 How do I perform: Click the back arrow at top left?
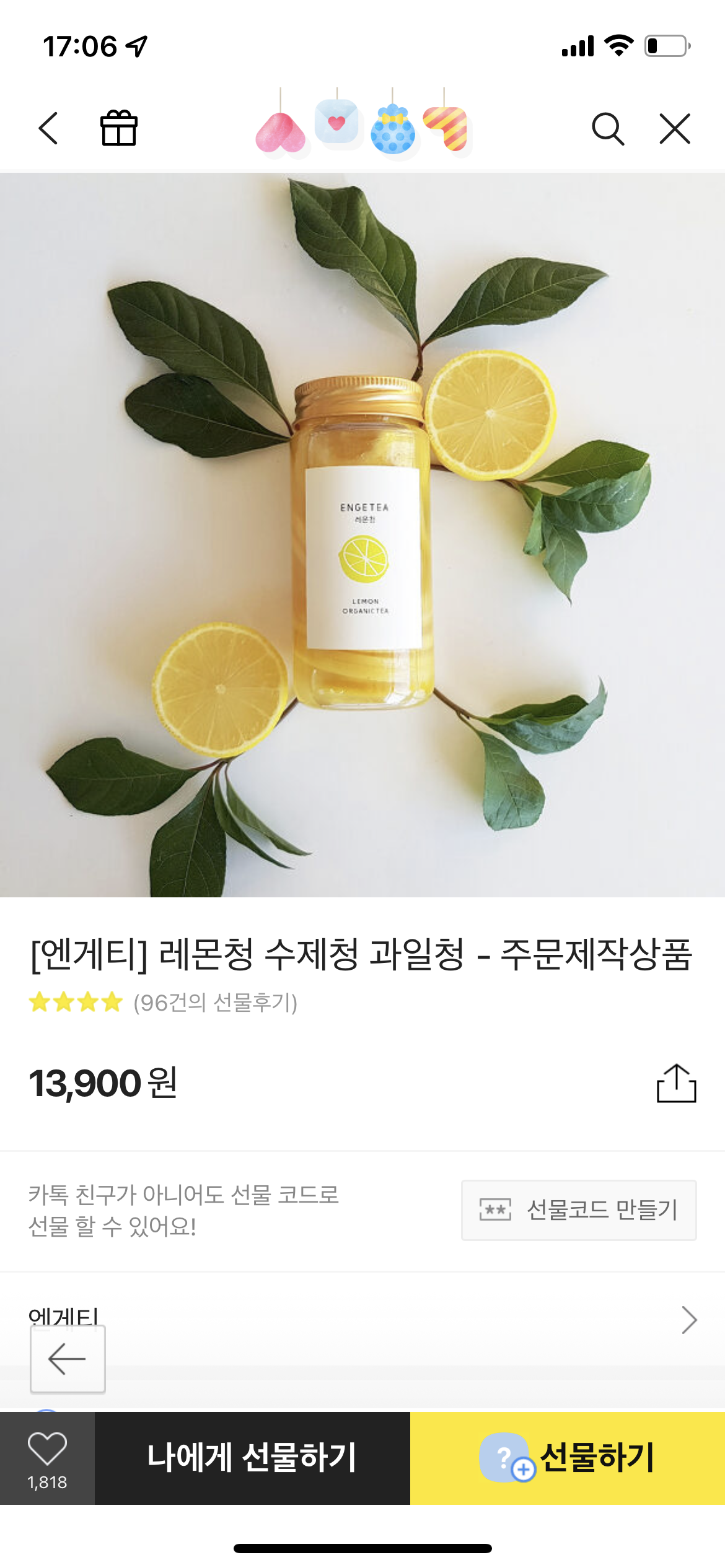[47, 129]
